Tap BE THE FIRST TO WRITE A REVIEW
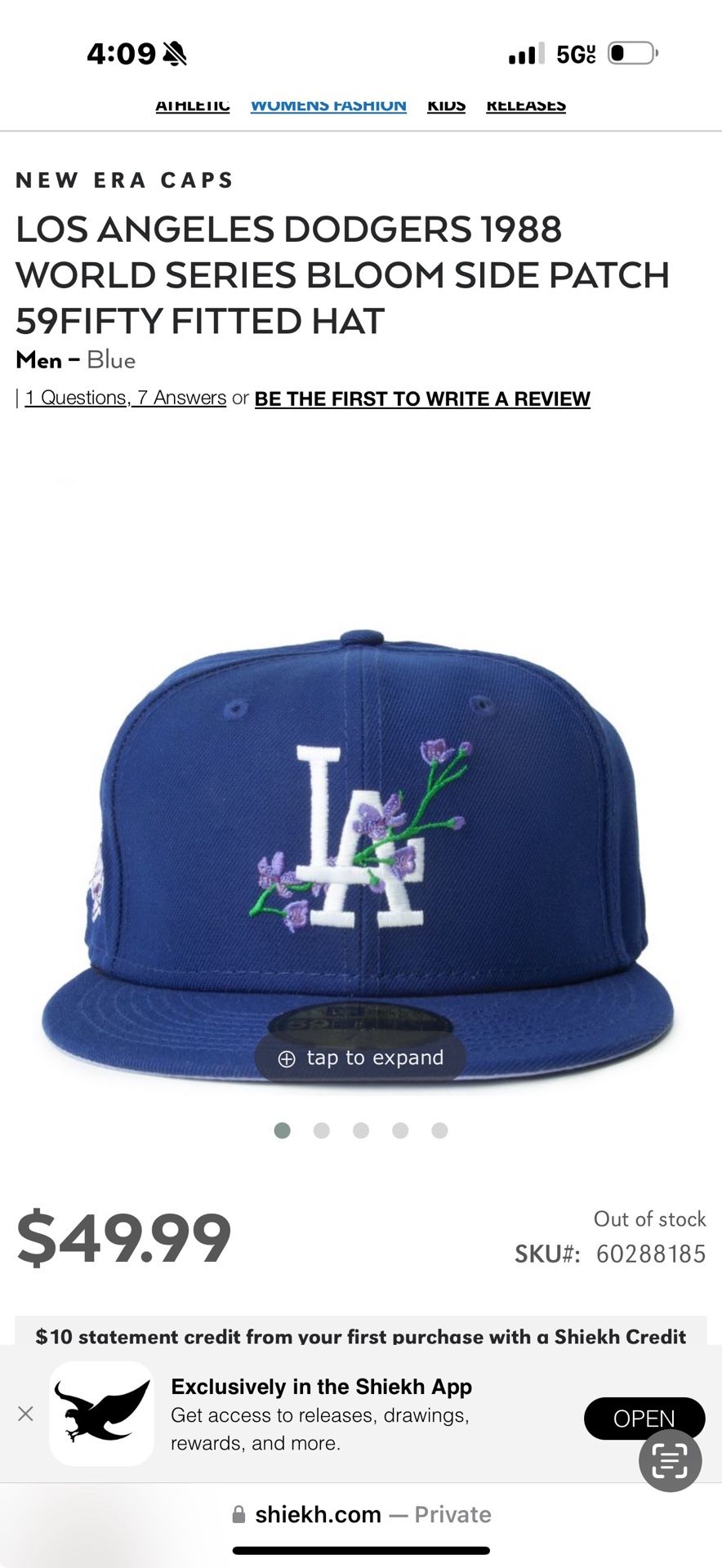Image resolution: width=722 pixels, height=1568 pixels. coord(422,399)
